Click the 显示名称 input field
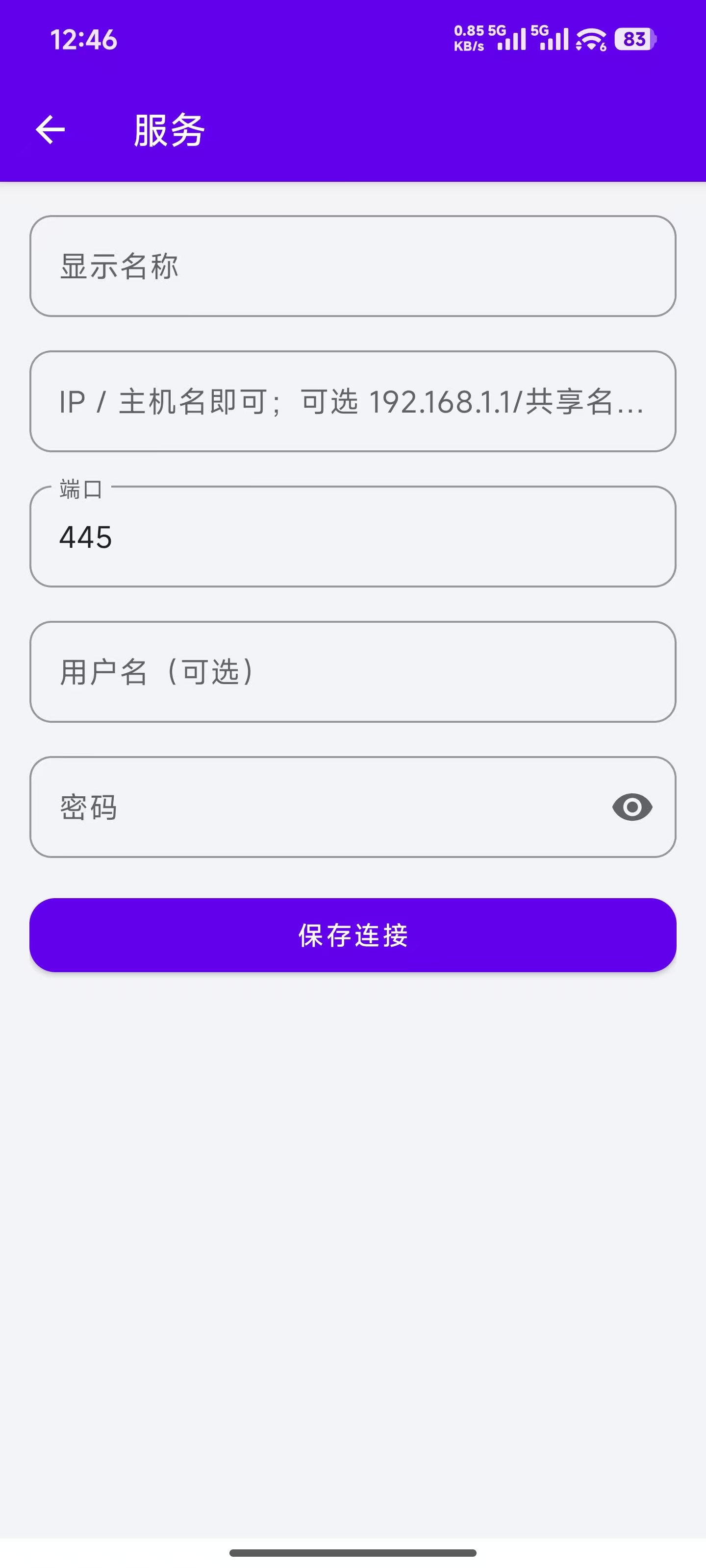The height and width of the screenshot is (1568, 706). pos(353,266)
